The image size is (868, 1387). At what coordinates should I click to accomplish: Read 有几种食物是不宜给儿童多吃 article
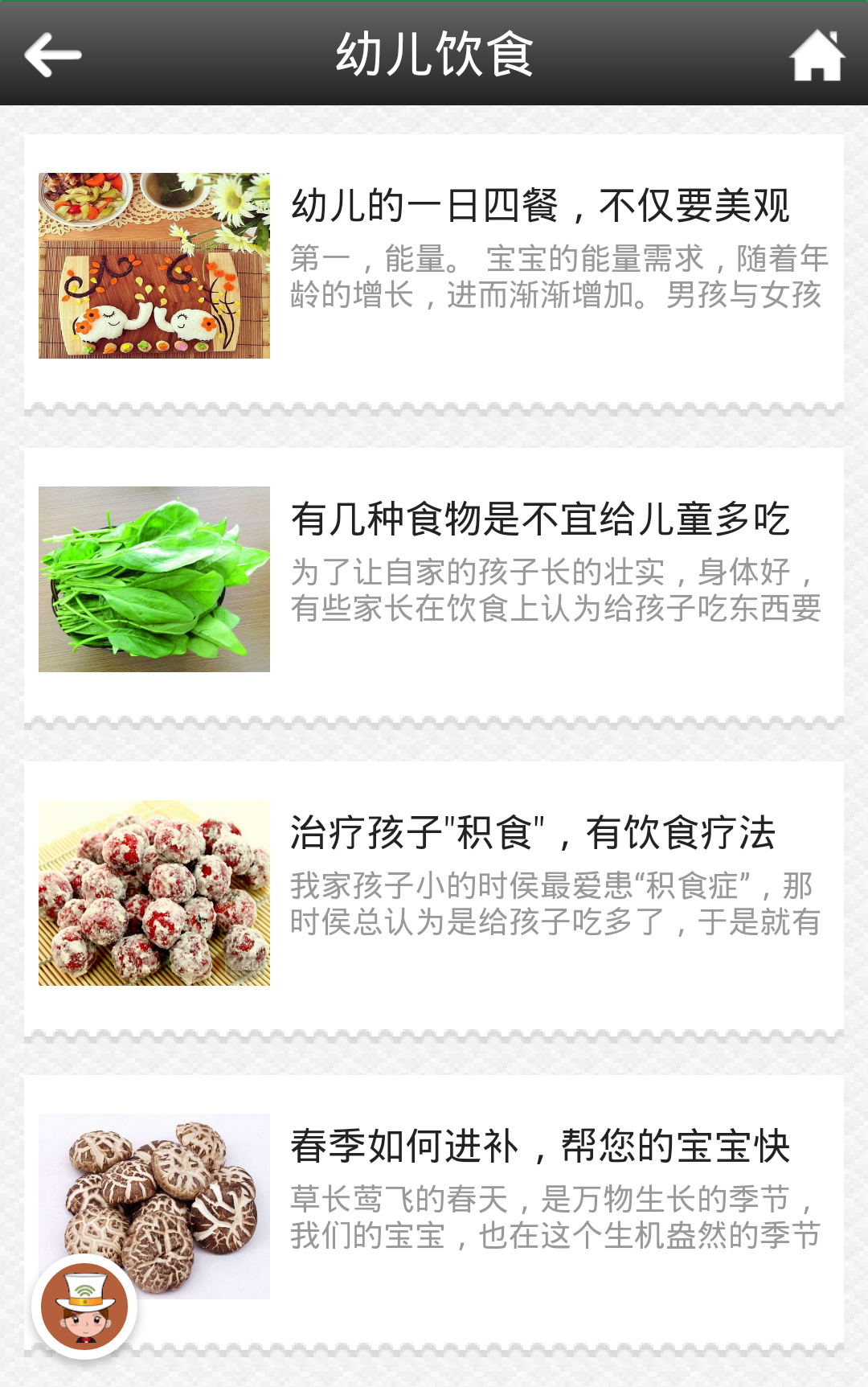[540, 519]
